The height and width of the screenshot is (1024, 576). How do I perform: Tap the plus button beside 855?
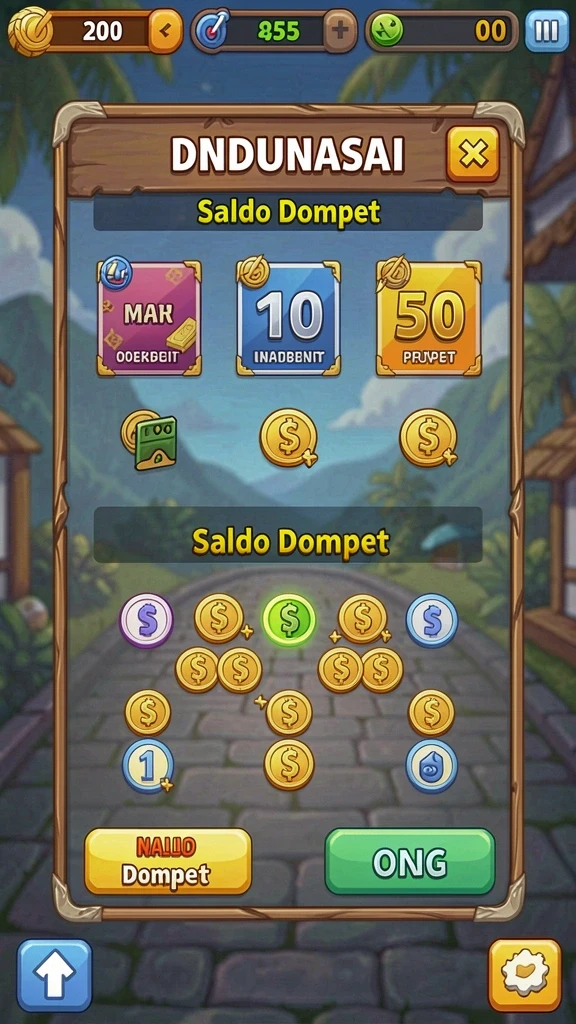340,31
